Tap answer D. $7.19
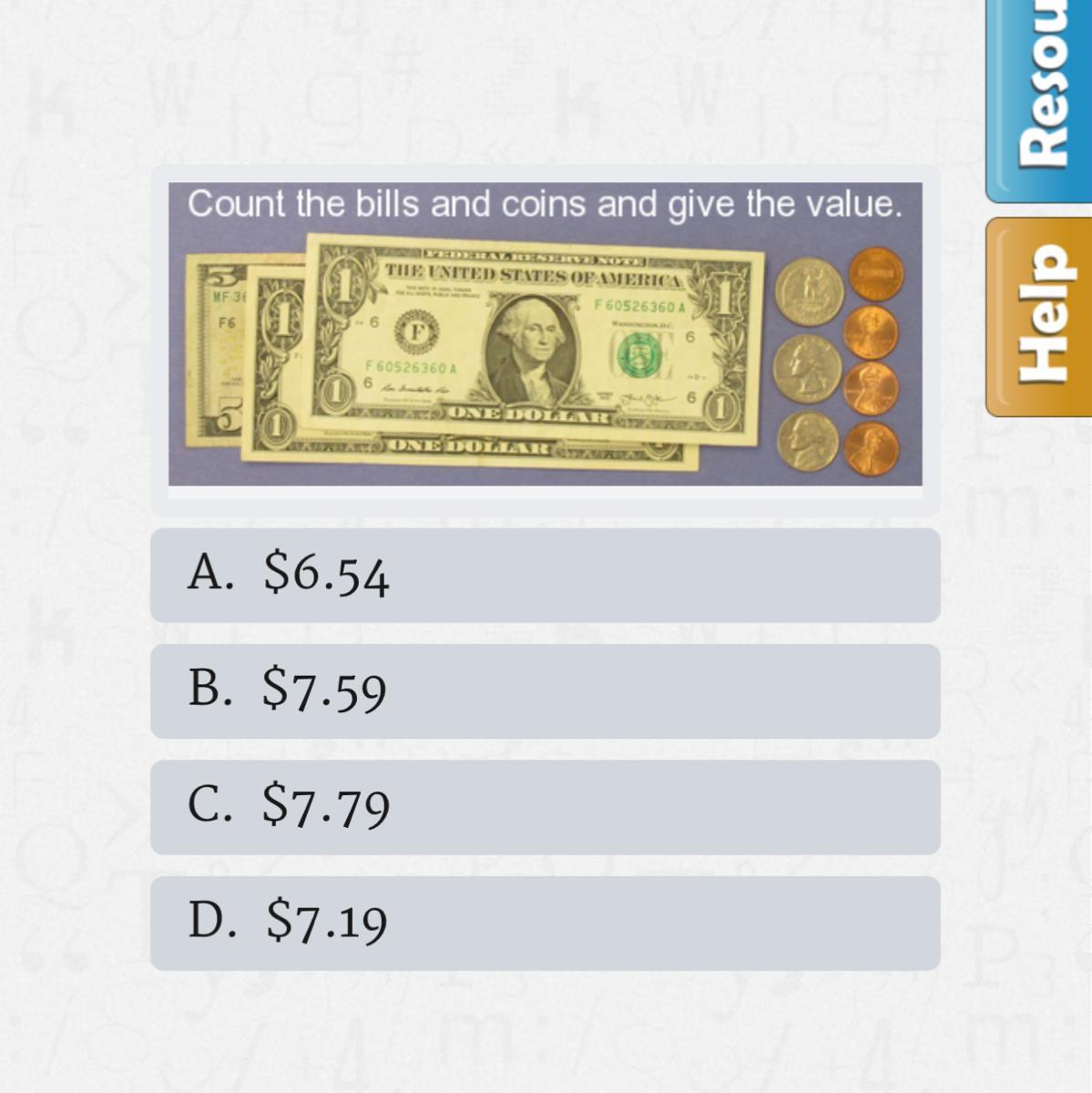Viewport: 1092px width, 1093px height. (x=545, y=923)
